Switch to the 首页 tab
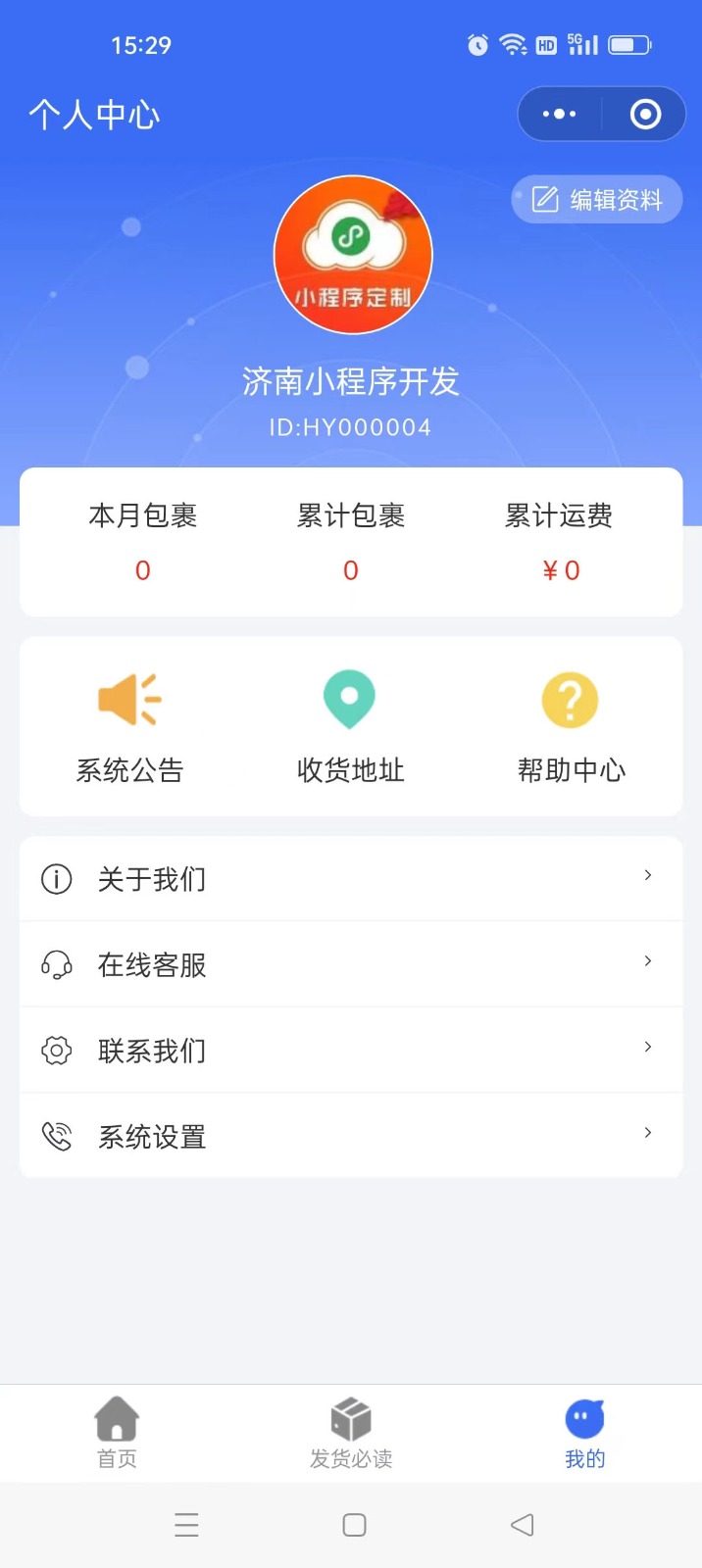Image resolution: width=702 pixels, height=1568 pixels. [x=117, y=1433]
